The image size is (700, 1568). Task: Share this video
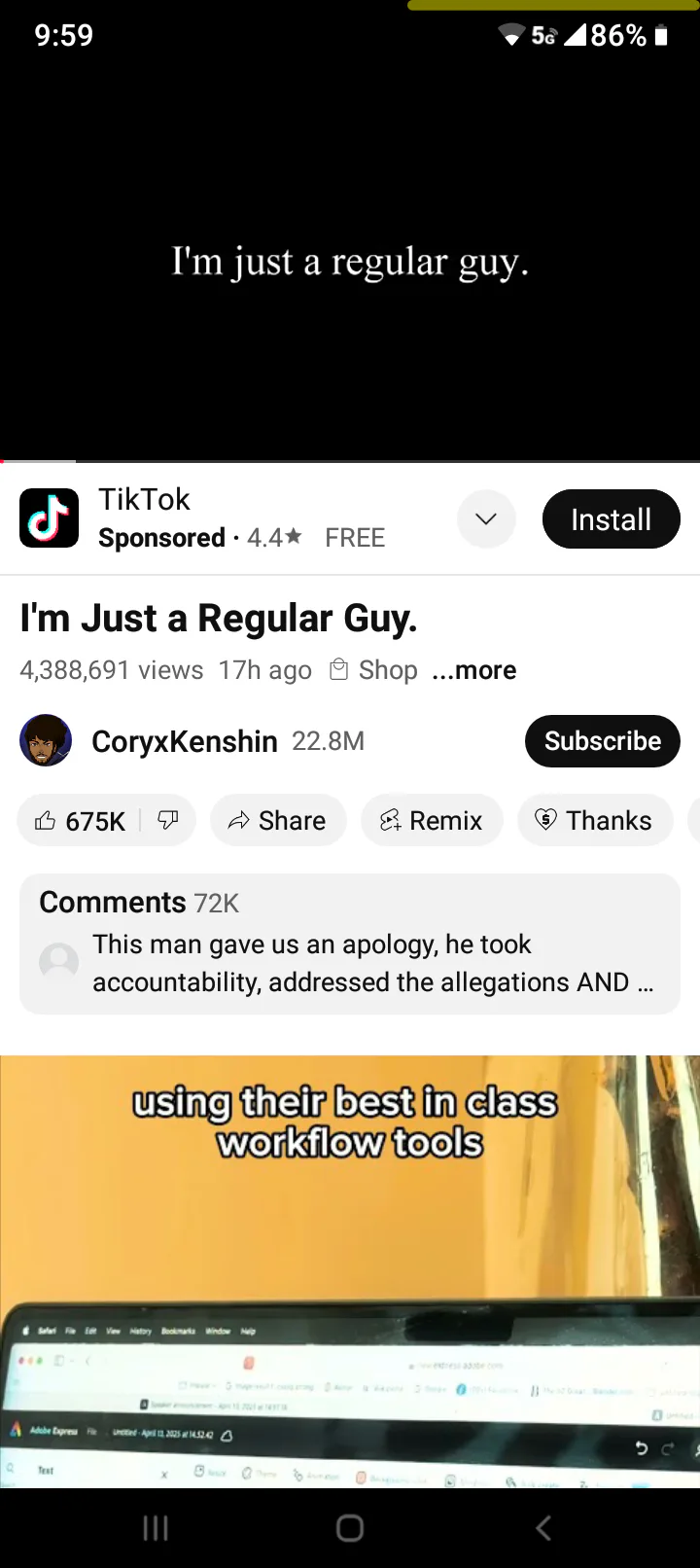point(278,821)
